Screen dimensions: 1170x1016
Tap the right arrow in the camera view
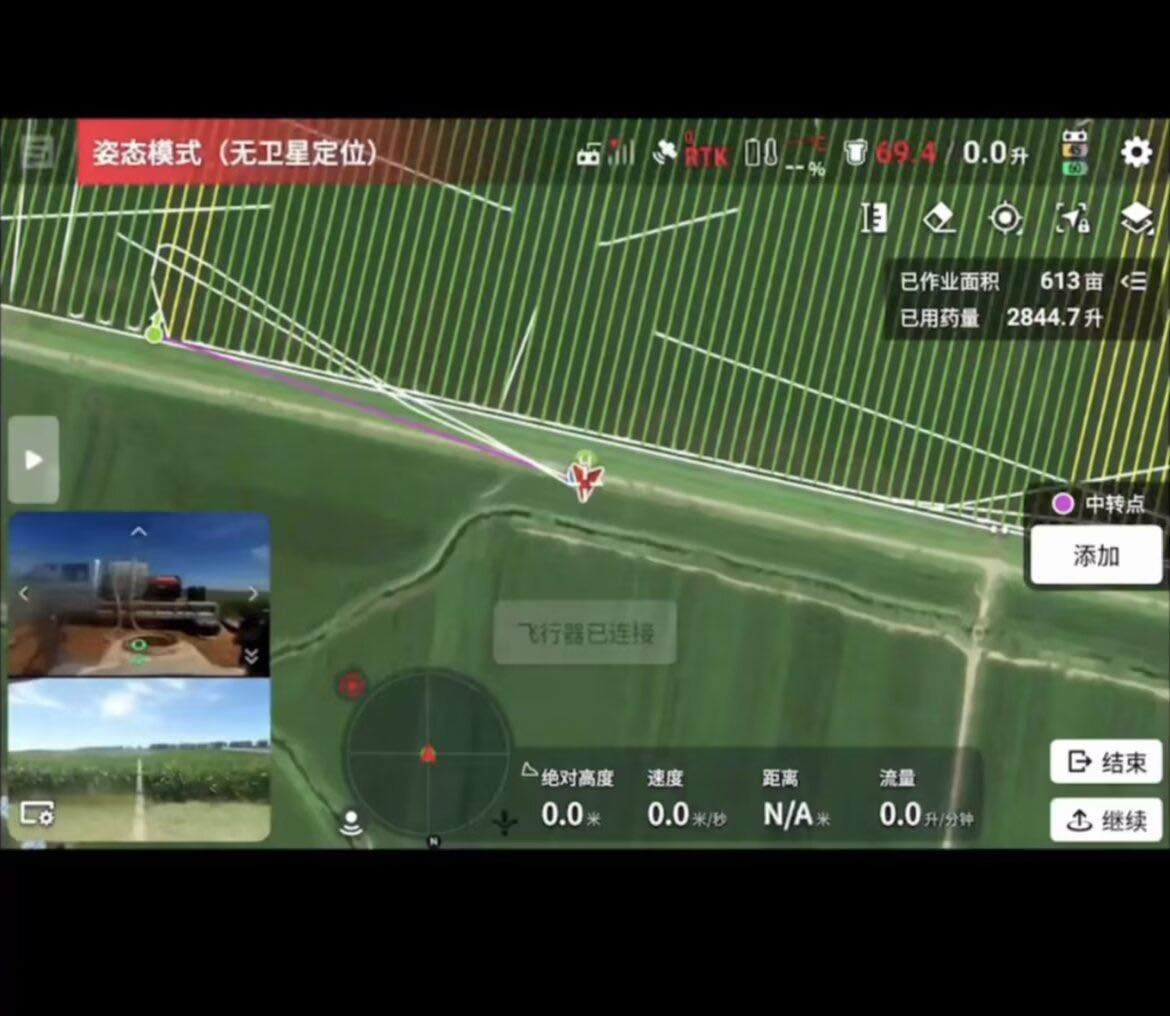point(253,594)
